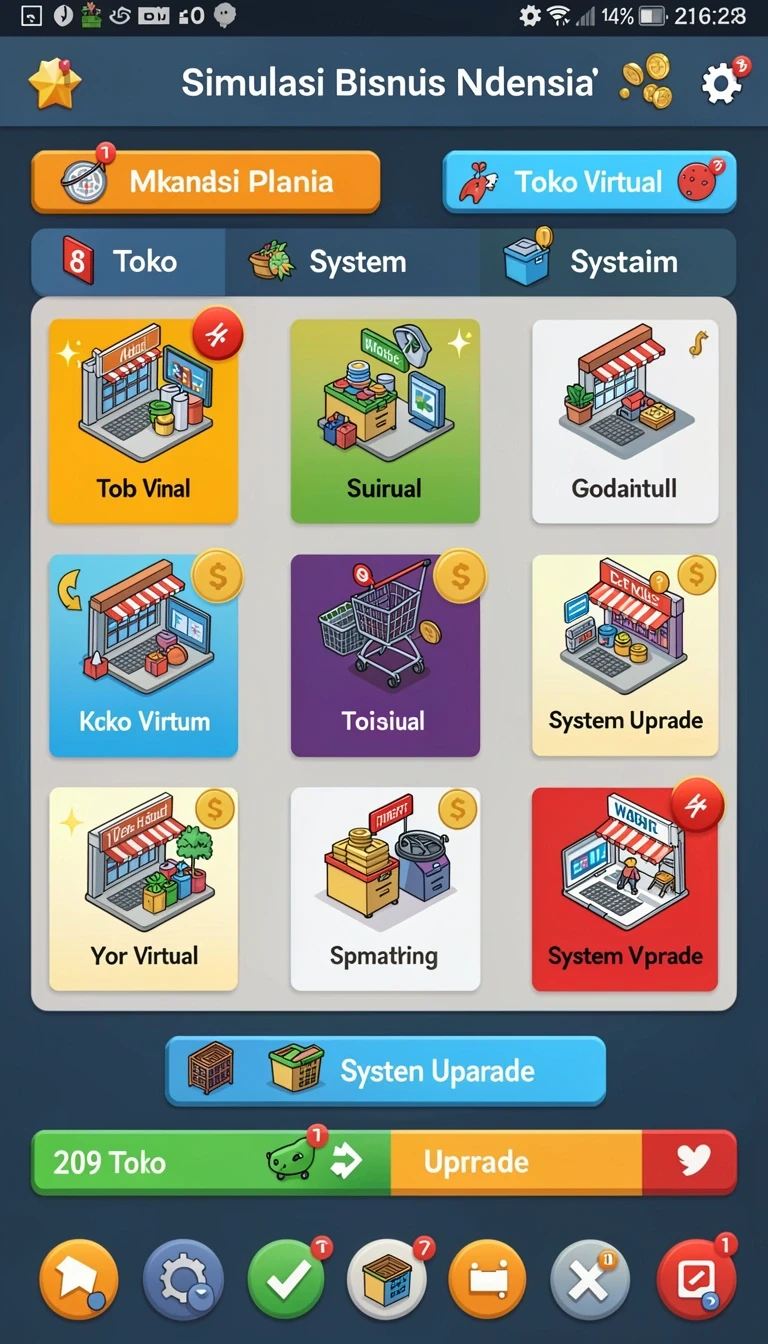Screen dimensions: 768x1344
Task: Open the Tob Vinal tile
Action: click(x=144, y=421)
